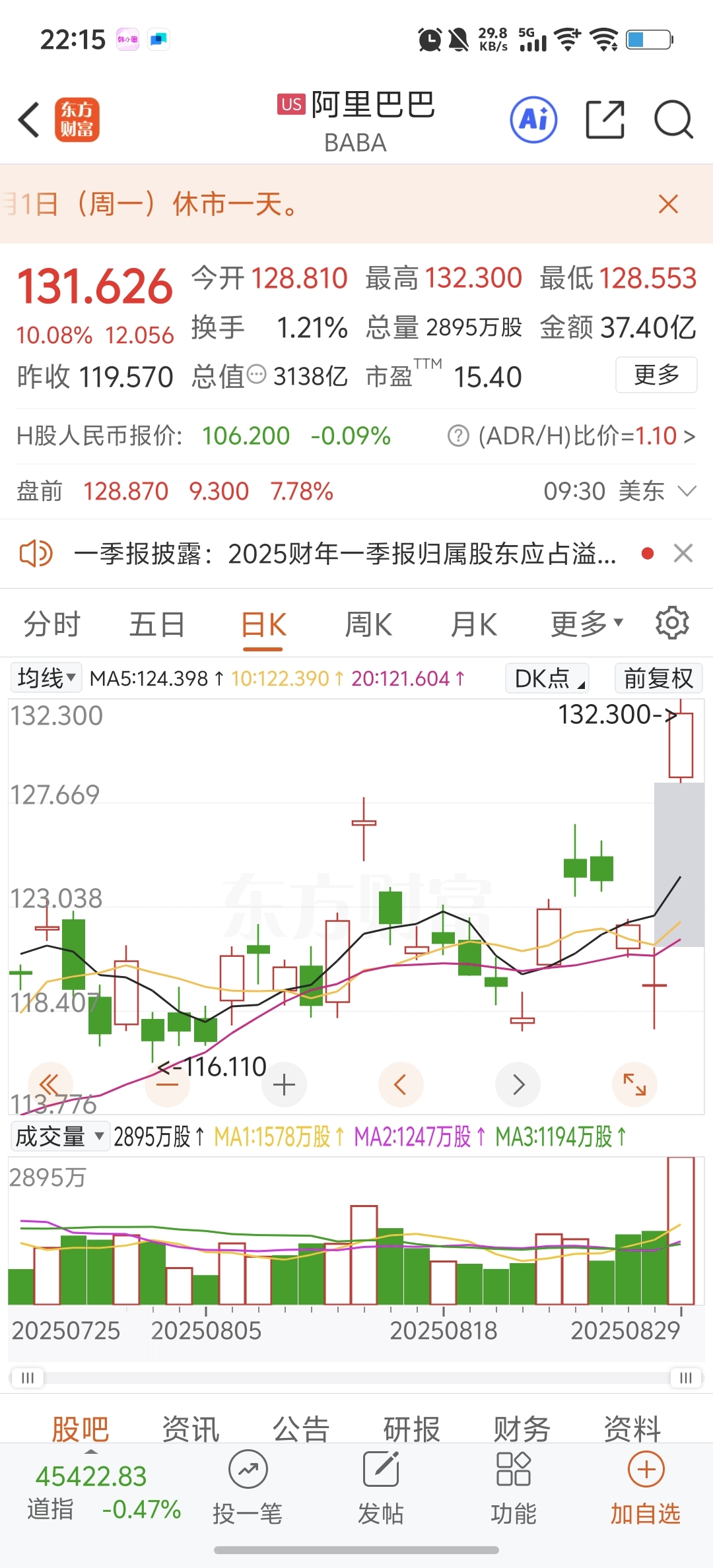The width and height of the screenshot is (713, 1568).
Task: Switch to the 分时 chart tab
Action: coord(51,624)
